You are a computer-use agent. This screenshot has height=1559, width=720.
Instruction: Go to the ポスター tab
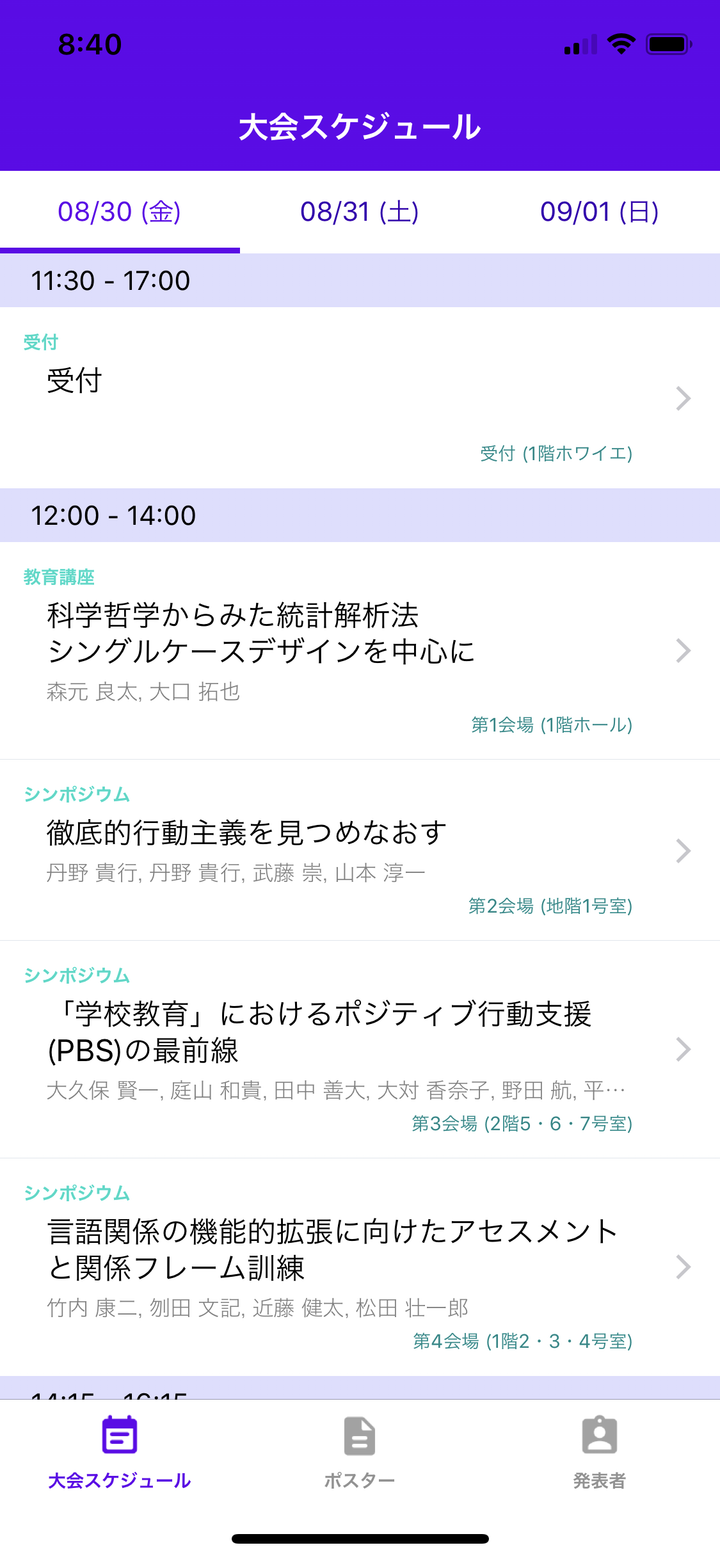(359, 1452)
